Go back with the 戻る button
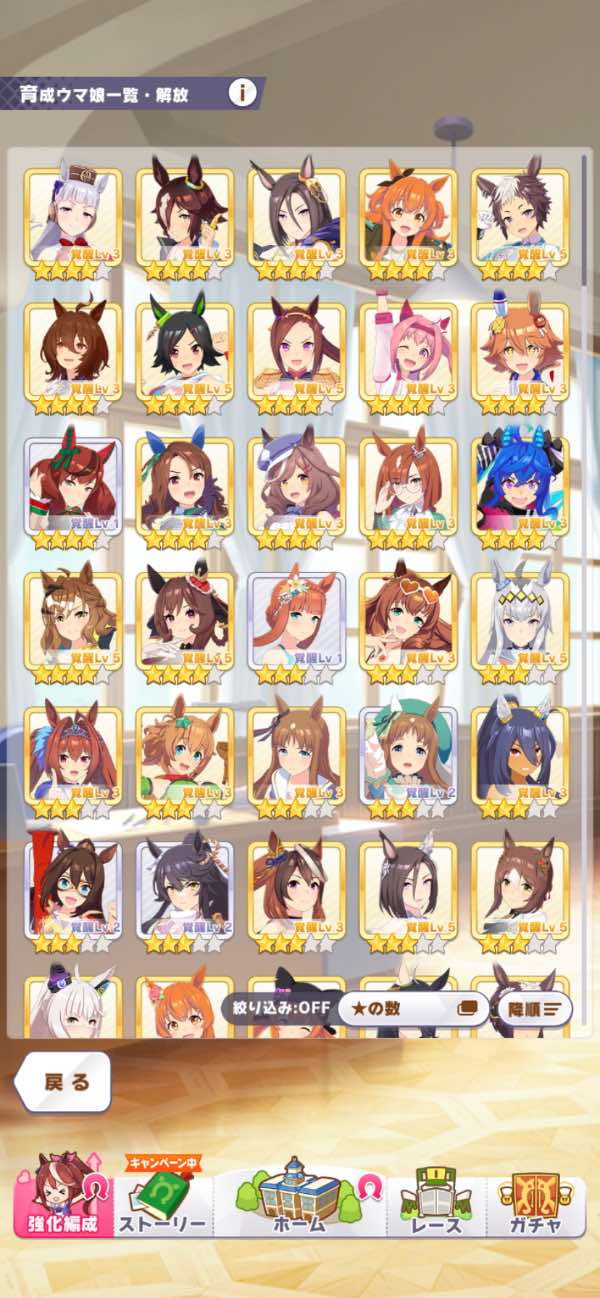600x1298 pixels. click(66, 1081)
